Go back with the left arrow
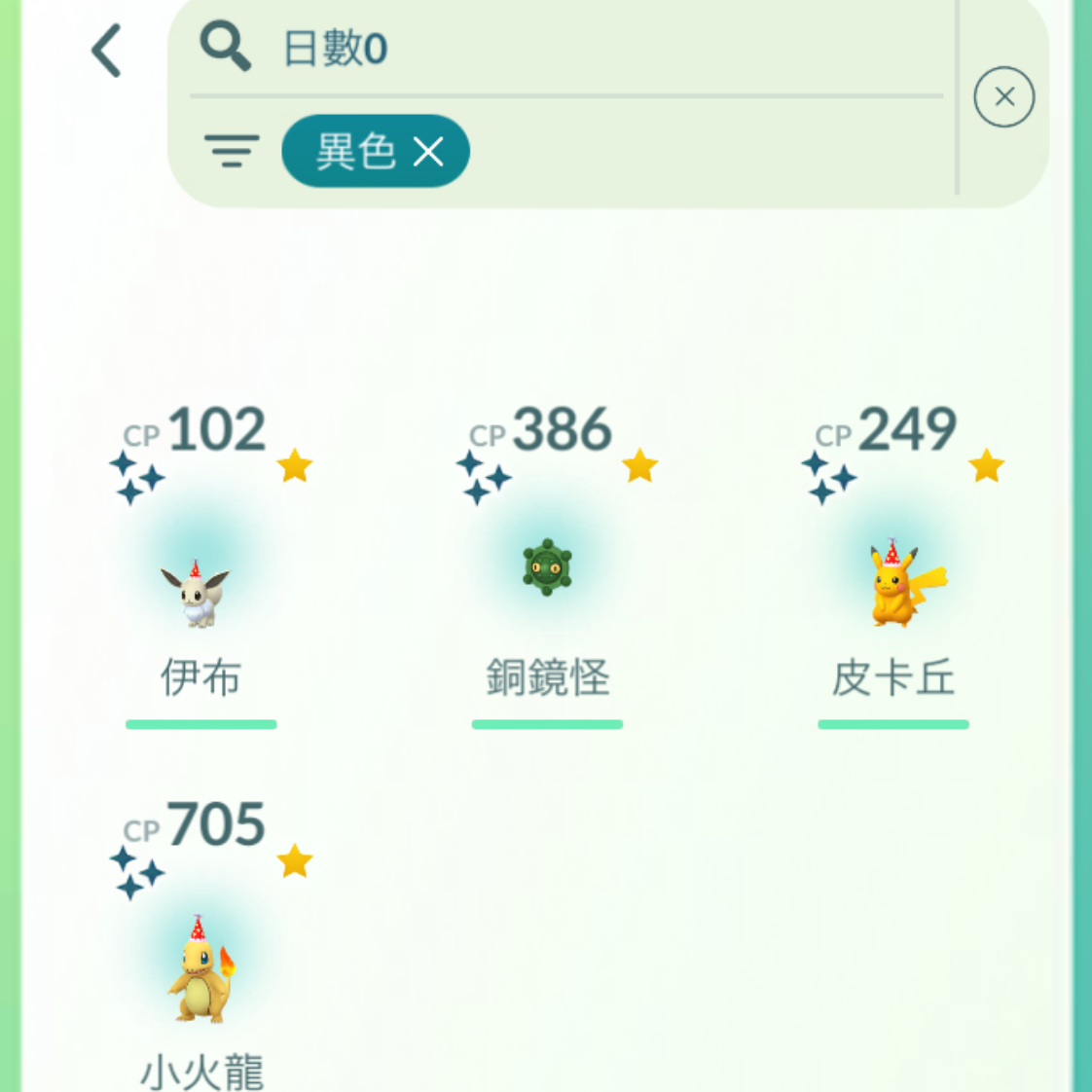This screenshot has width=1092, height=1092. click(107, 51)
